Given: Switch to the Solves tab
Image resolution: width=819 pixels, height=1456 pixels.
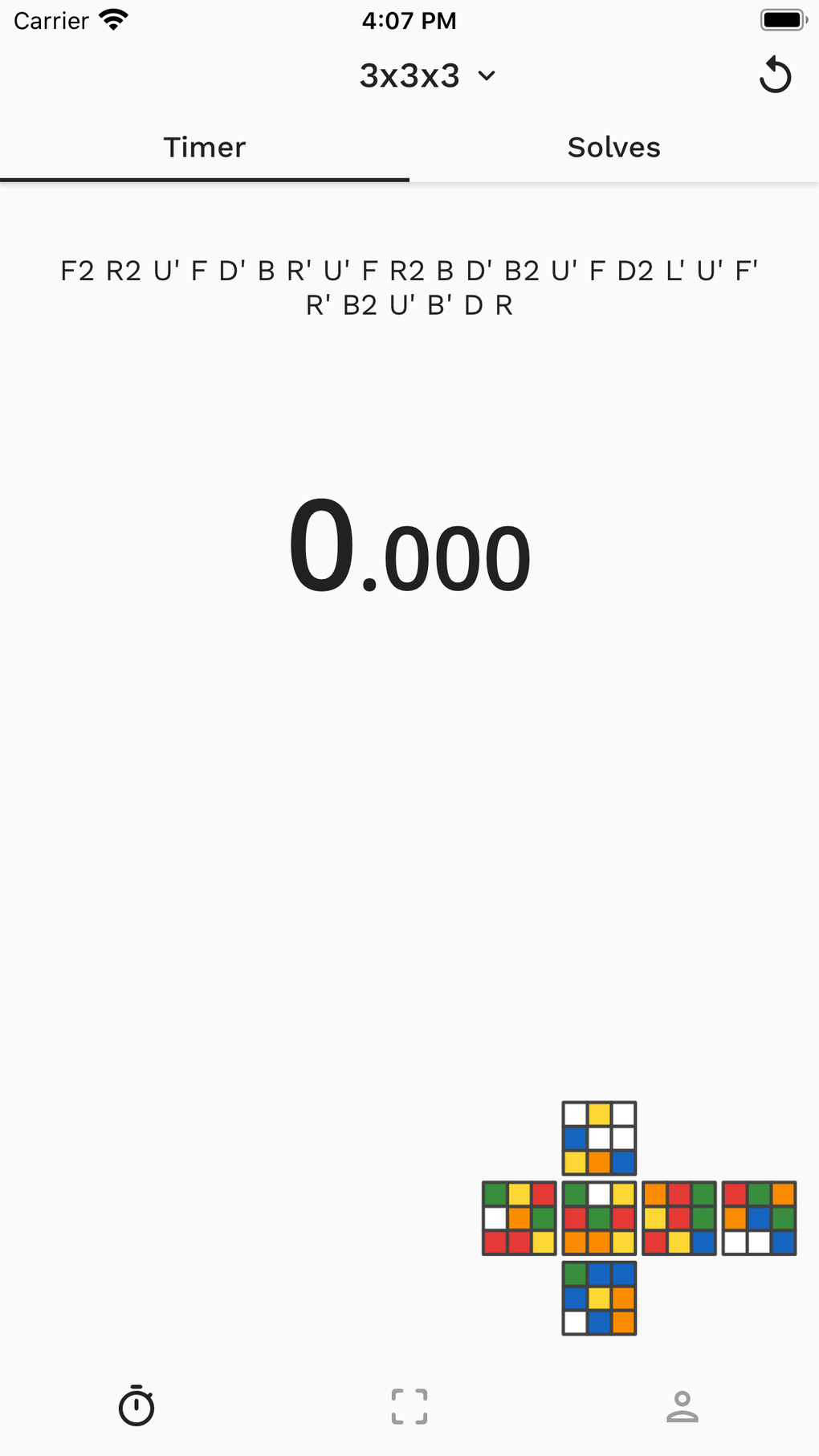Looking at the screenshot, I should point(613,147).
